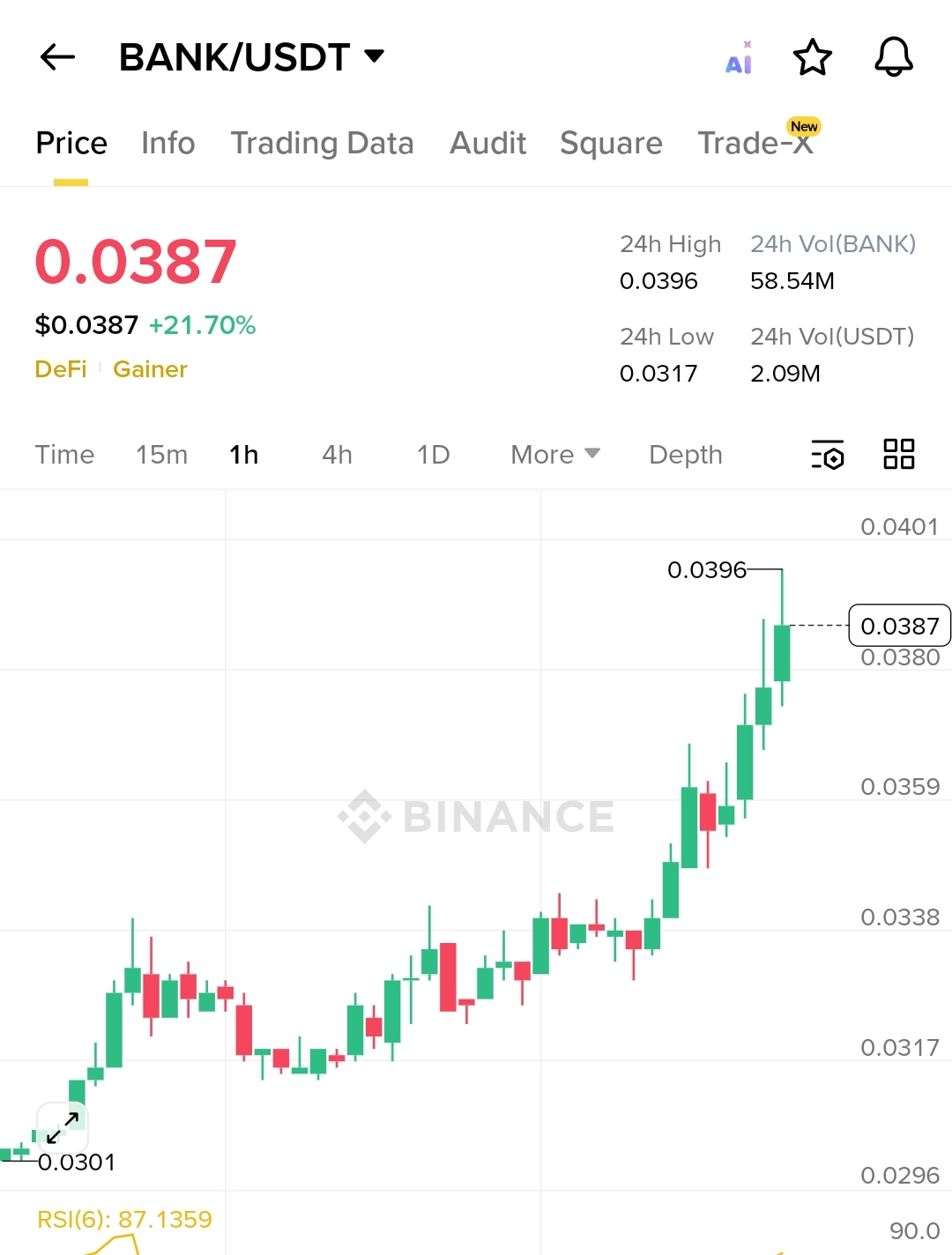Show the Depth chart

(x=685, y=455)
